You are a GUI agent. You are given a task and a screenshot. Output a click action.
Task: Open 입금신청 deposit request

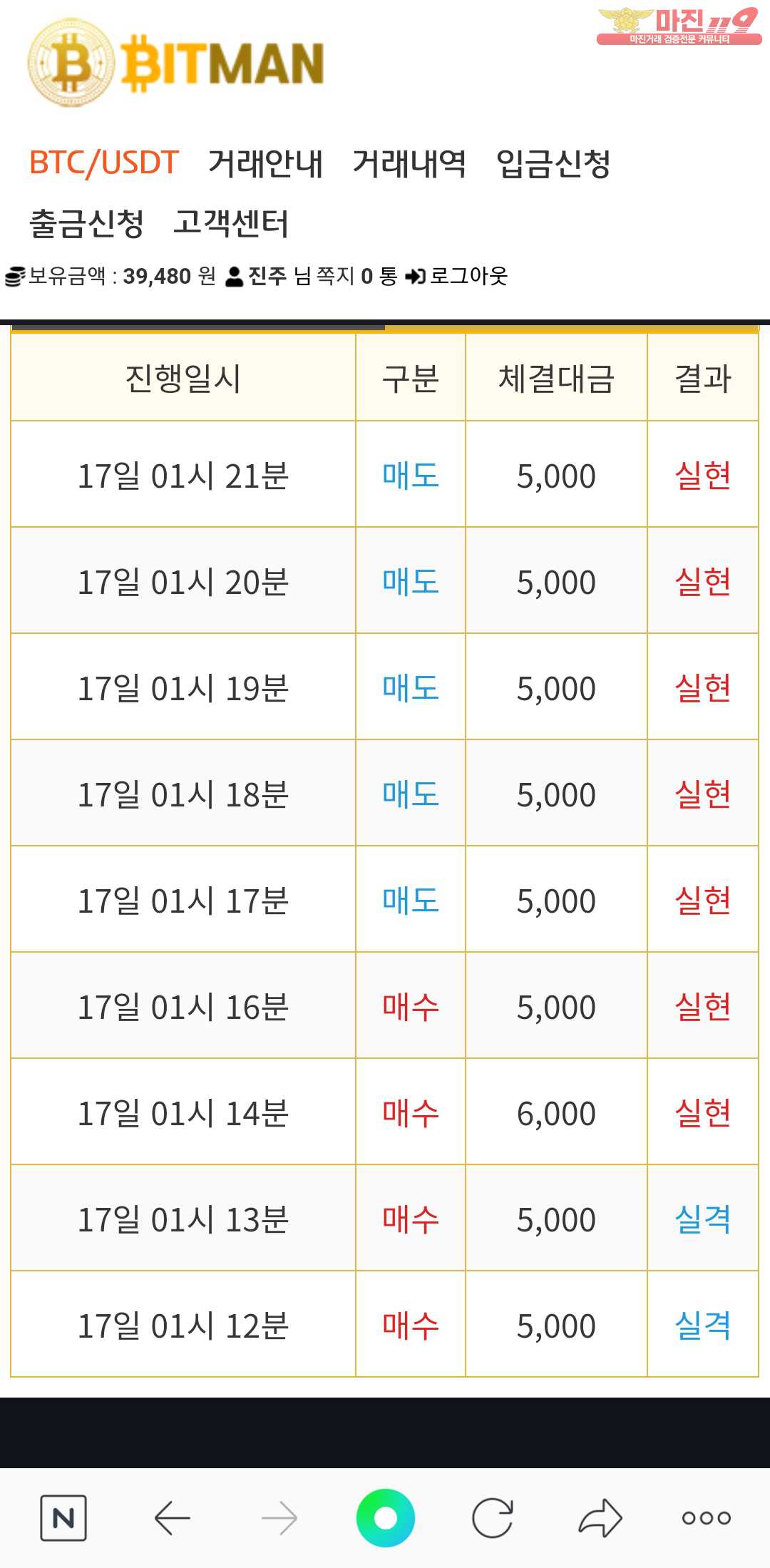[x=553, y=163]
